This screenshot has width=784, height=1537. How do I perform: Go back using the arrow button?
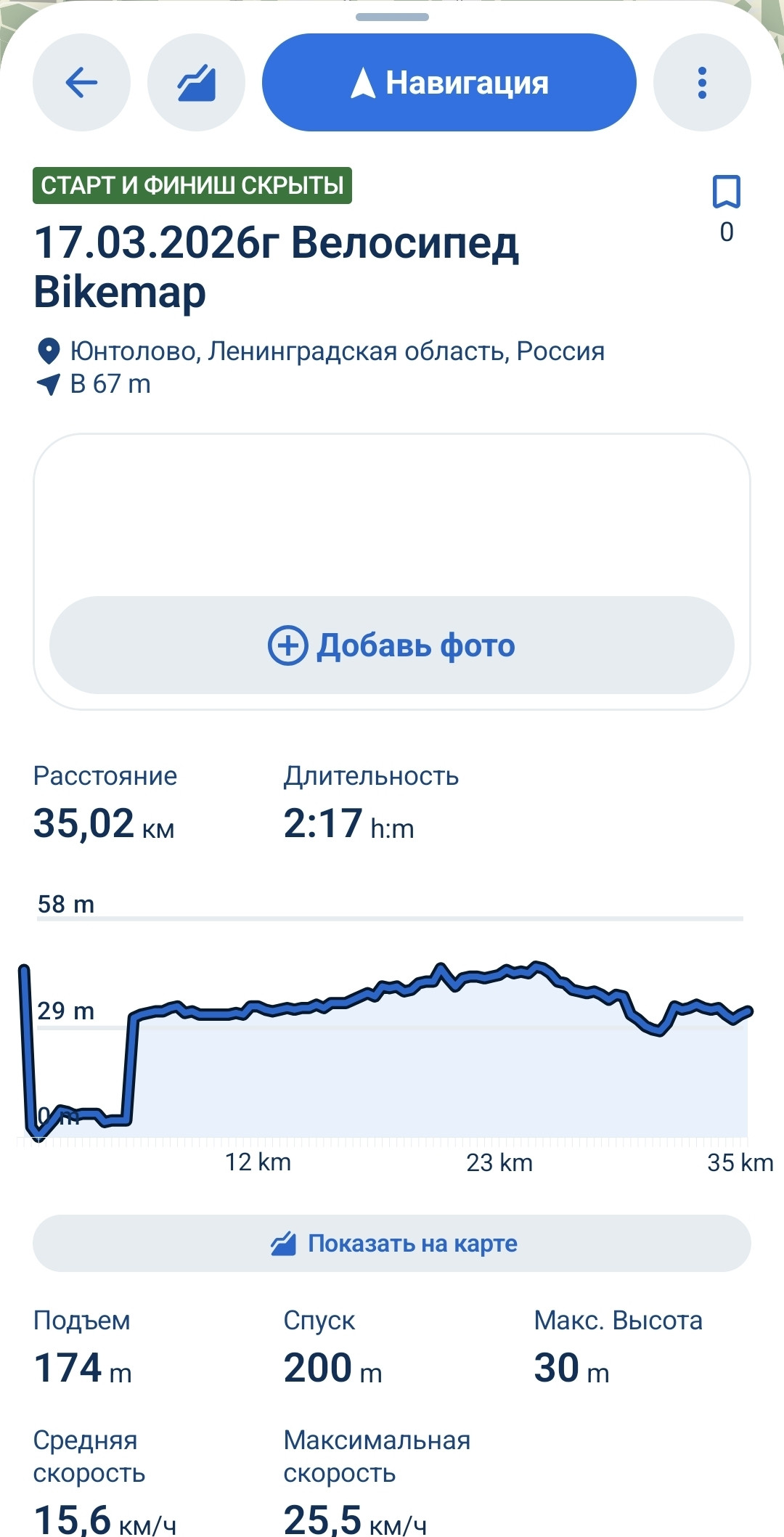pyautogui.click(x=81, y=82)
